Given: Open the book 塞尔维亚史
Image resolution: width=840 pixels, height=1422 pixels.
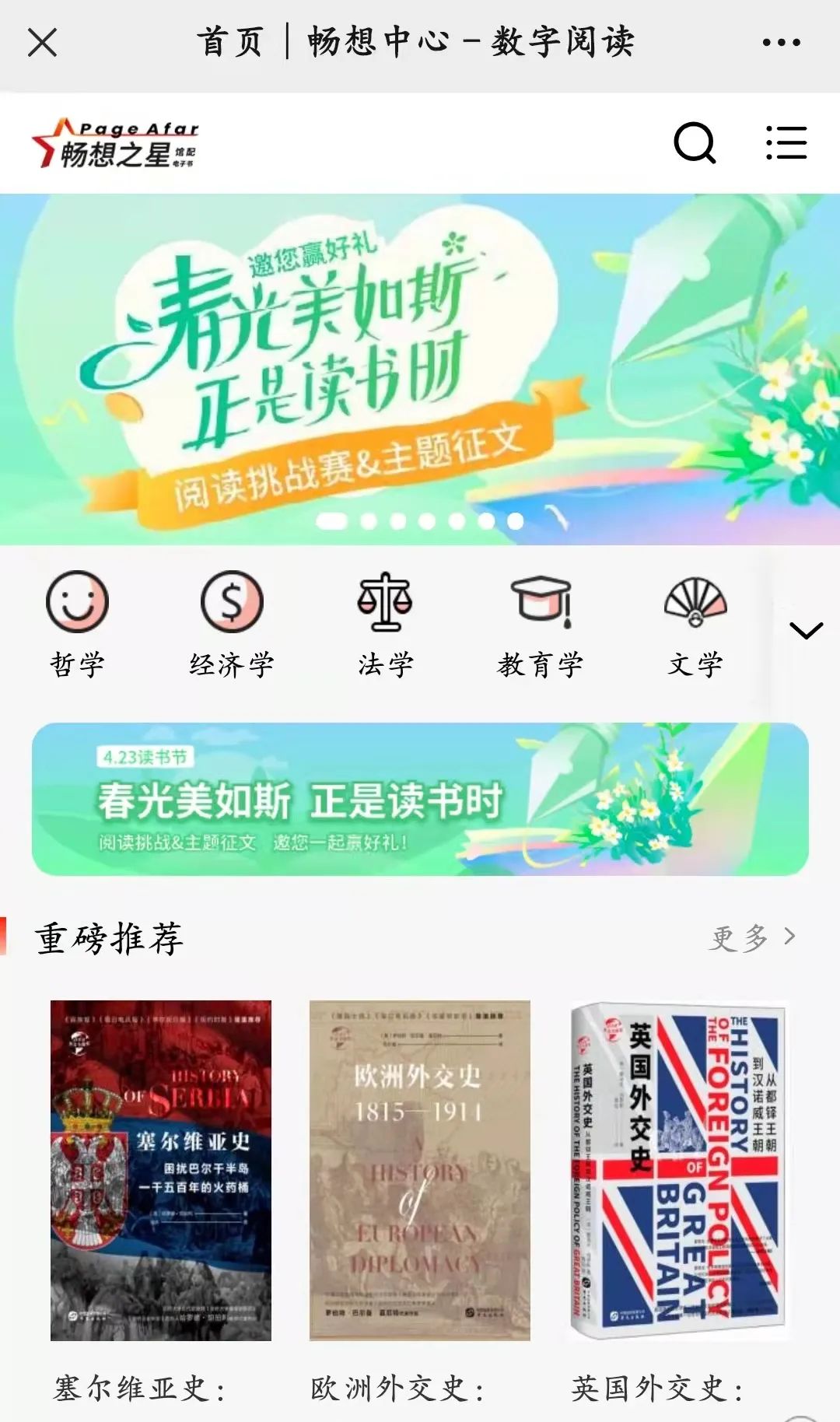Looking at the screenshot, I should click(x=161, y=1171).
